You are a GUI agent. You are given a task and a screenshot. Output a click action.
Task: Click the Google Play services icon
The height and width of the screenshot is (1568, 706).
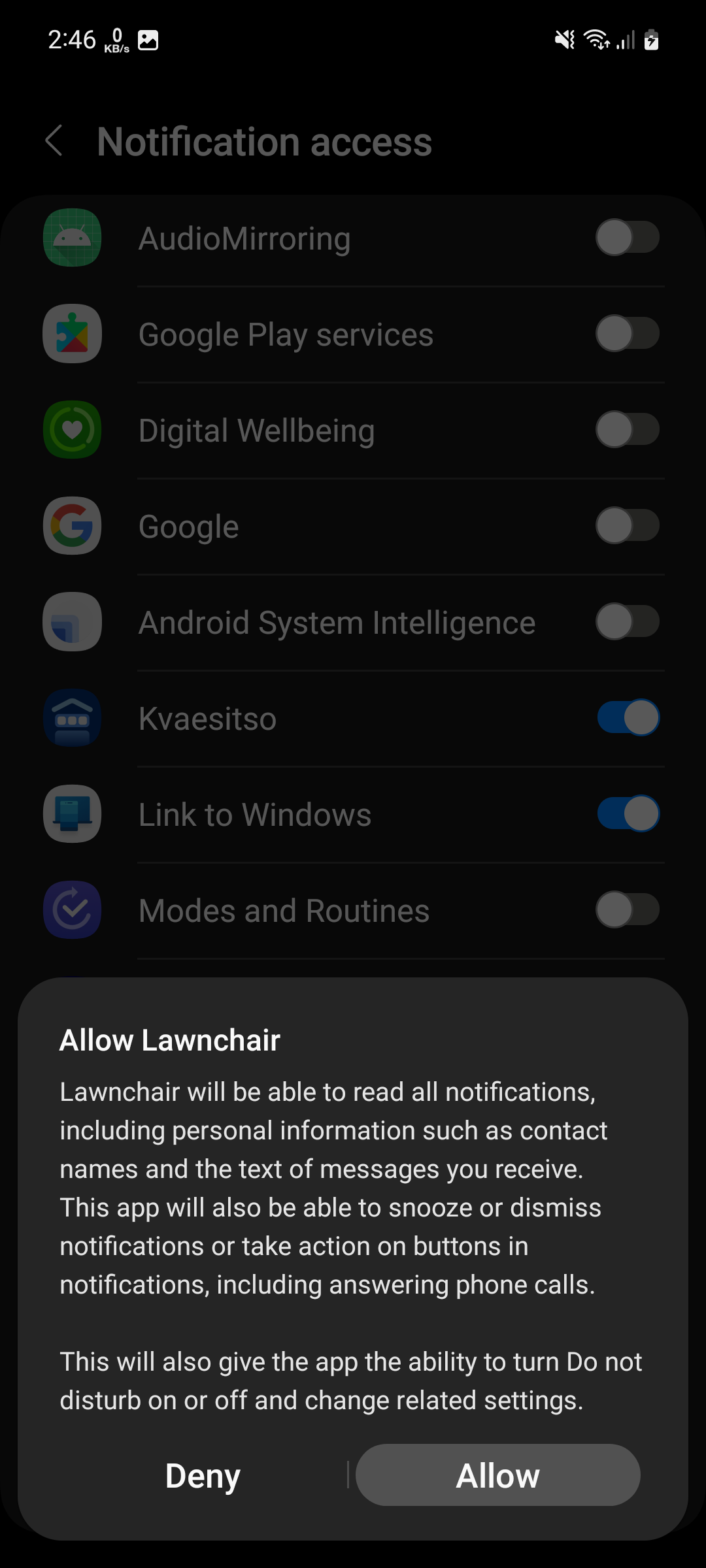pyautogui.click(x=72, y=333)
